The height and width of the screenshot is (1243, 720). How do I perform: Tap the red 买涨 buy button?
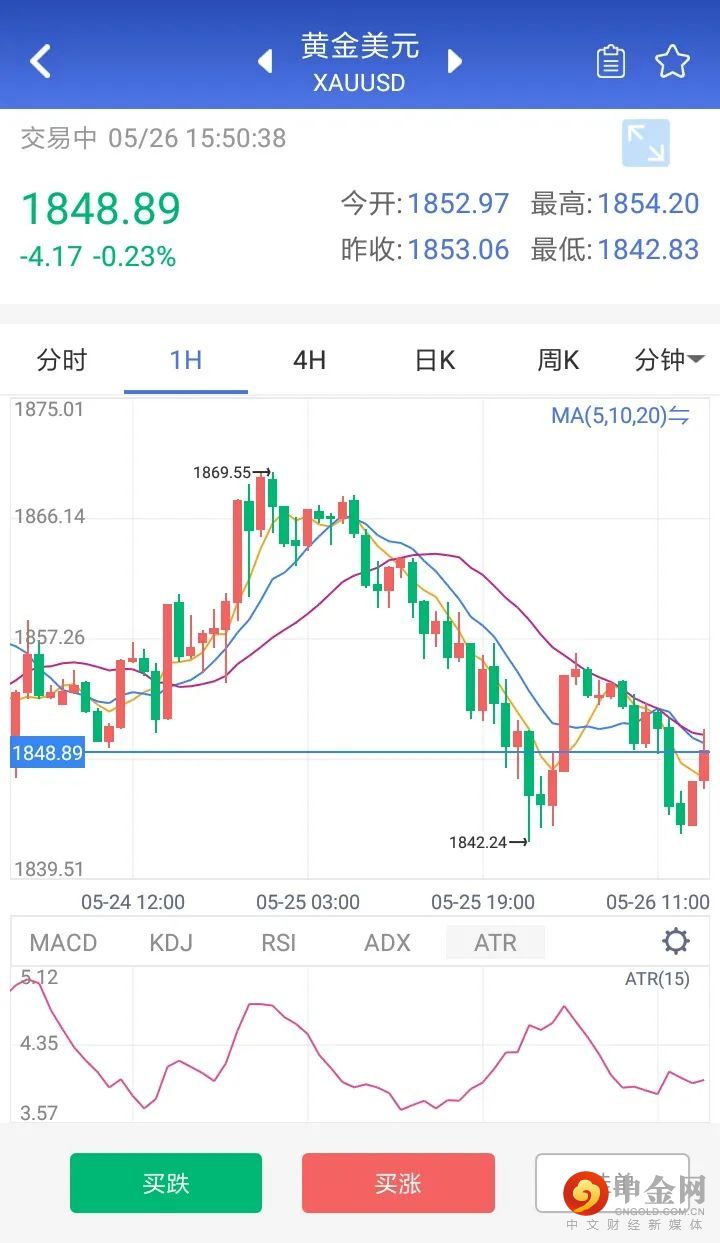pos(398,1183)
